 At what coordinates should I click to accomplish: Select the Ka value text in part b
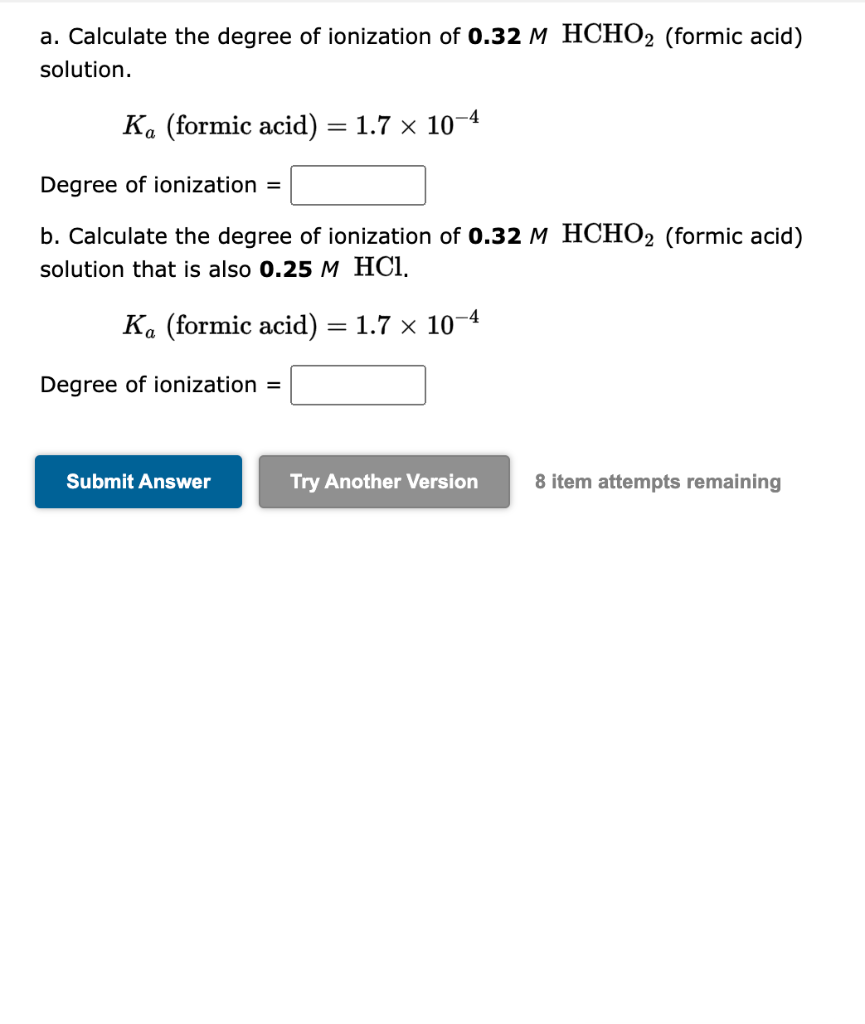coord(300,324)
